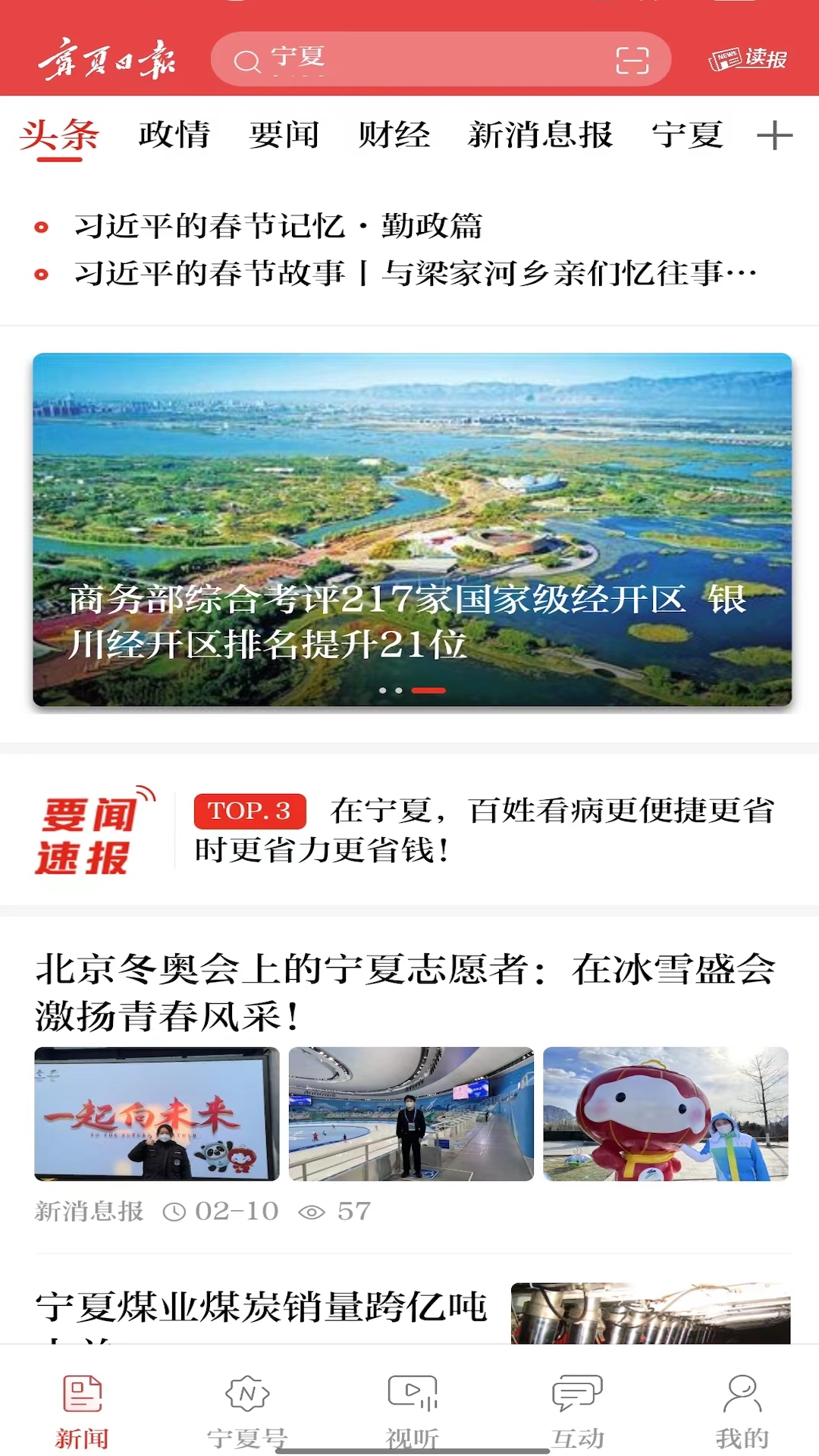
Task: Add more channels with the plus icon
Action: (774, 136)
